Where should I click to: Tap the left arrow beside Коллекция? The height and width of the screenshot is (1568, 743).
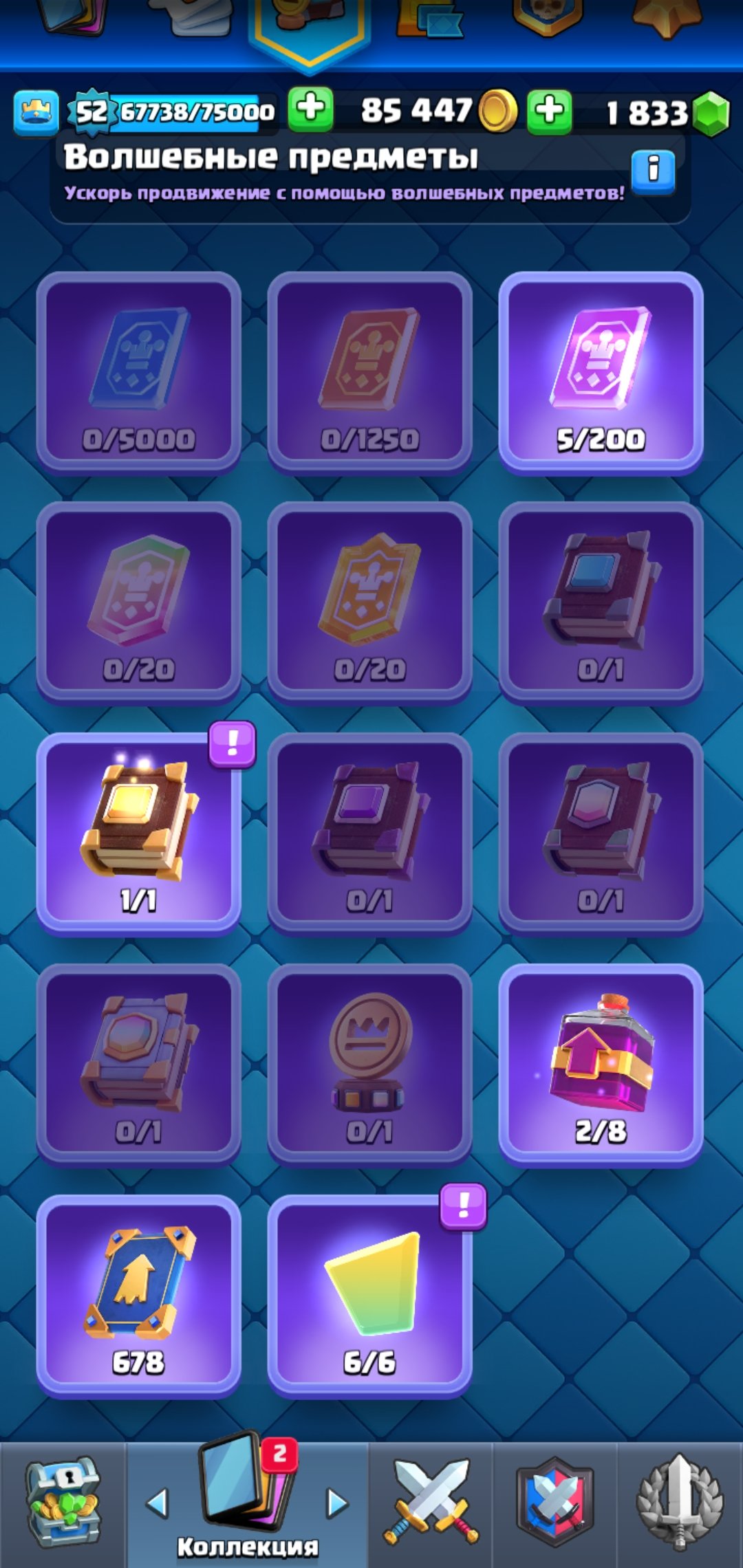click(158, 1503)
